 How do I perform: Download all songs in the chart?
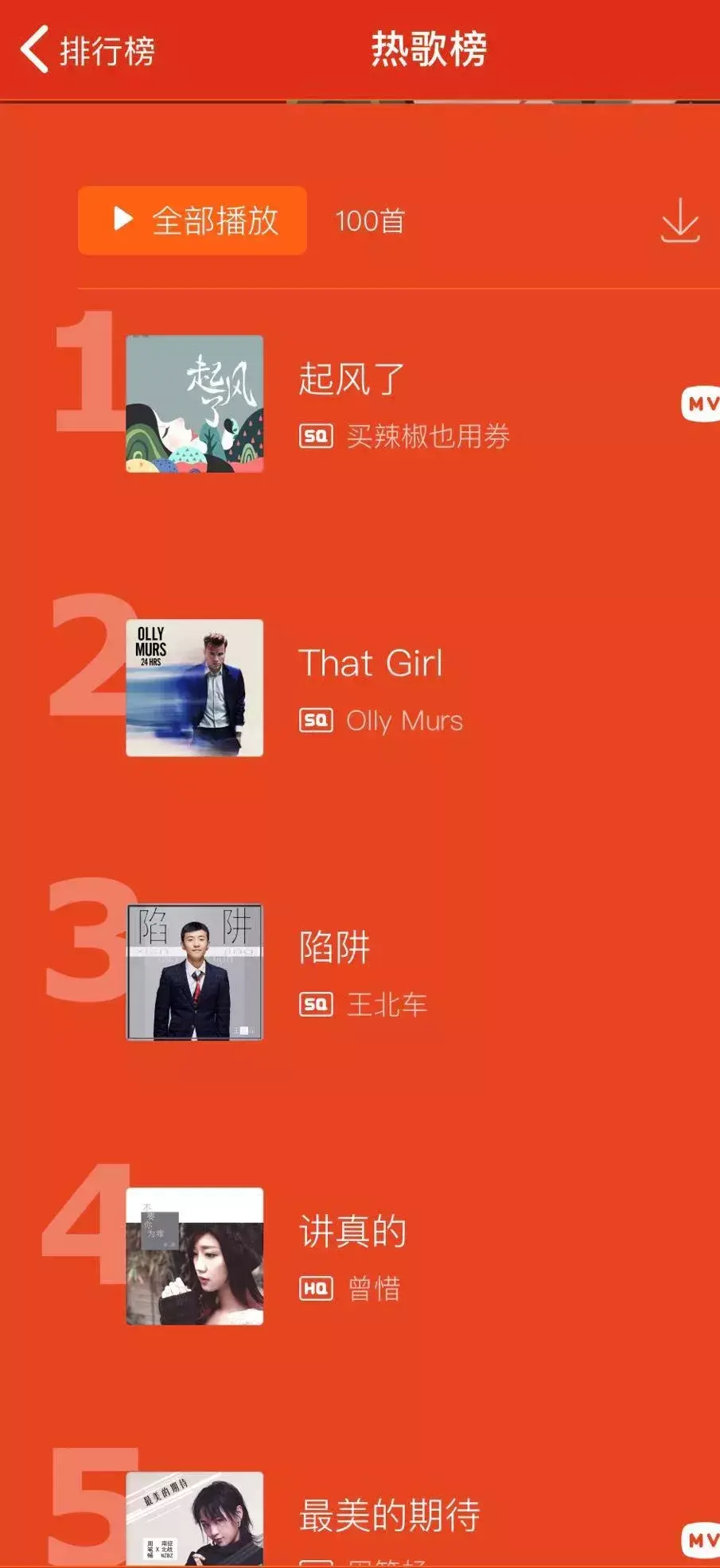pyautogui.click(x=679, y=220)
